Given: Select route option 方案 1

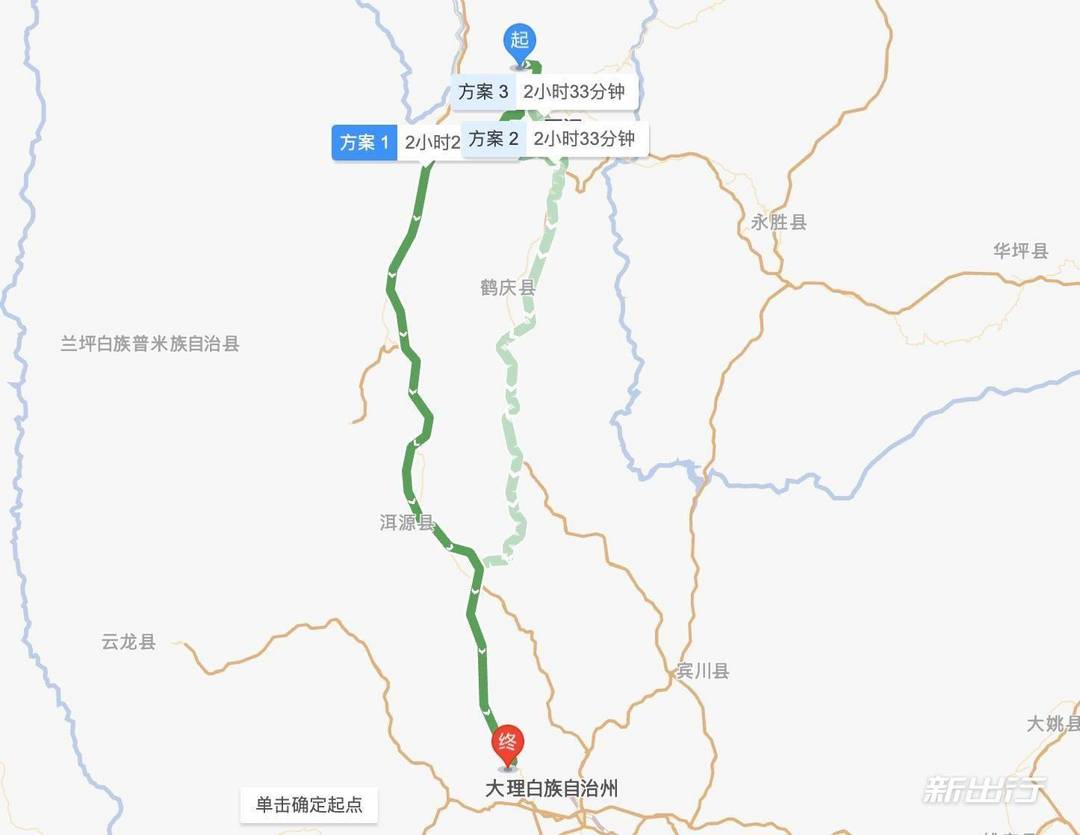Looking at the screenshot, I should tap(364, 143).
